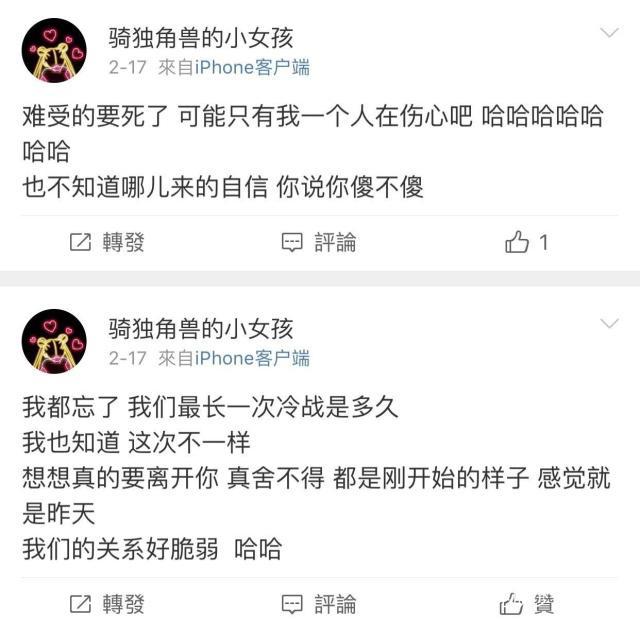The width and height of the screenshot is (640, 621).
Task: Comment on the 我都忘了 post via 評論
Action: (x=319, y=604)
